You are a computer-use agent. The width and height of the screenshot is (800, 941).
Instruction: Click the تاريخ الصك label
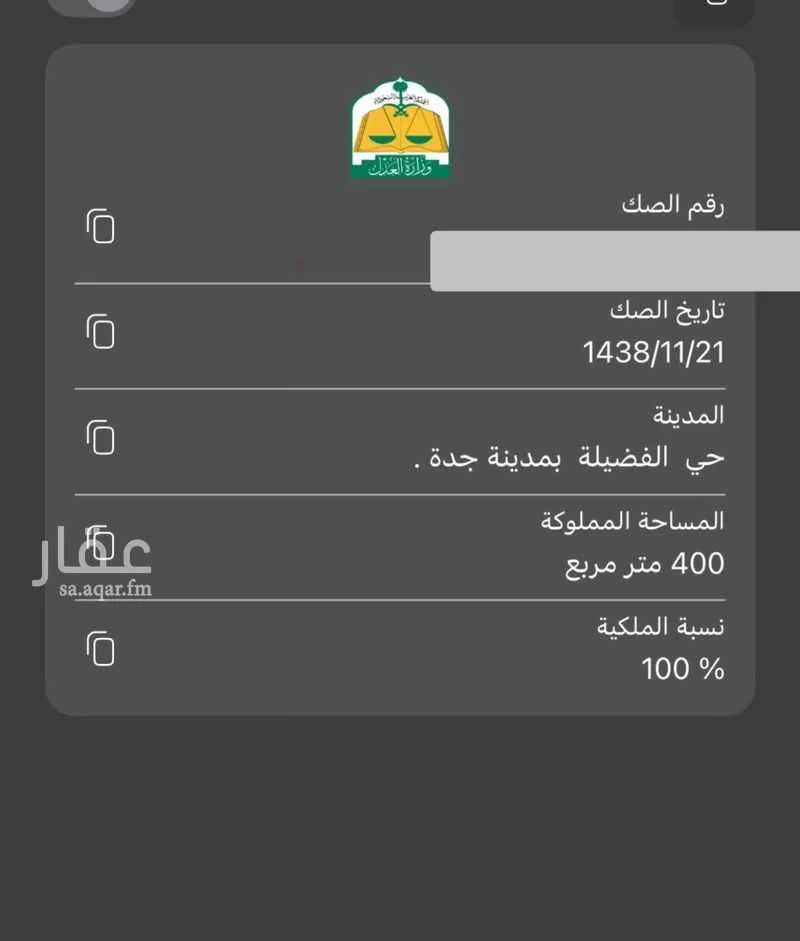click(665, 309)
